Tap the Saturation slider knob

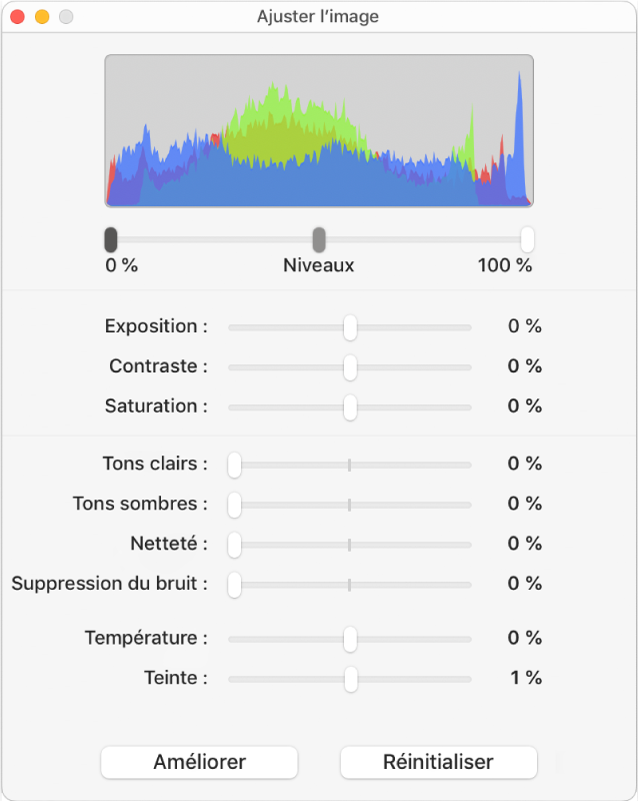pos(350,407)
